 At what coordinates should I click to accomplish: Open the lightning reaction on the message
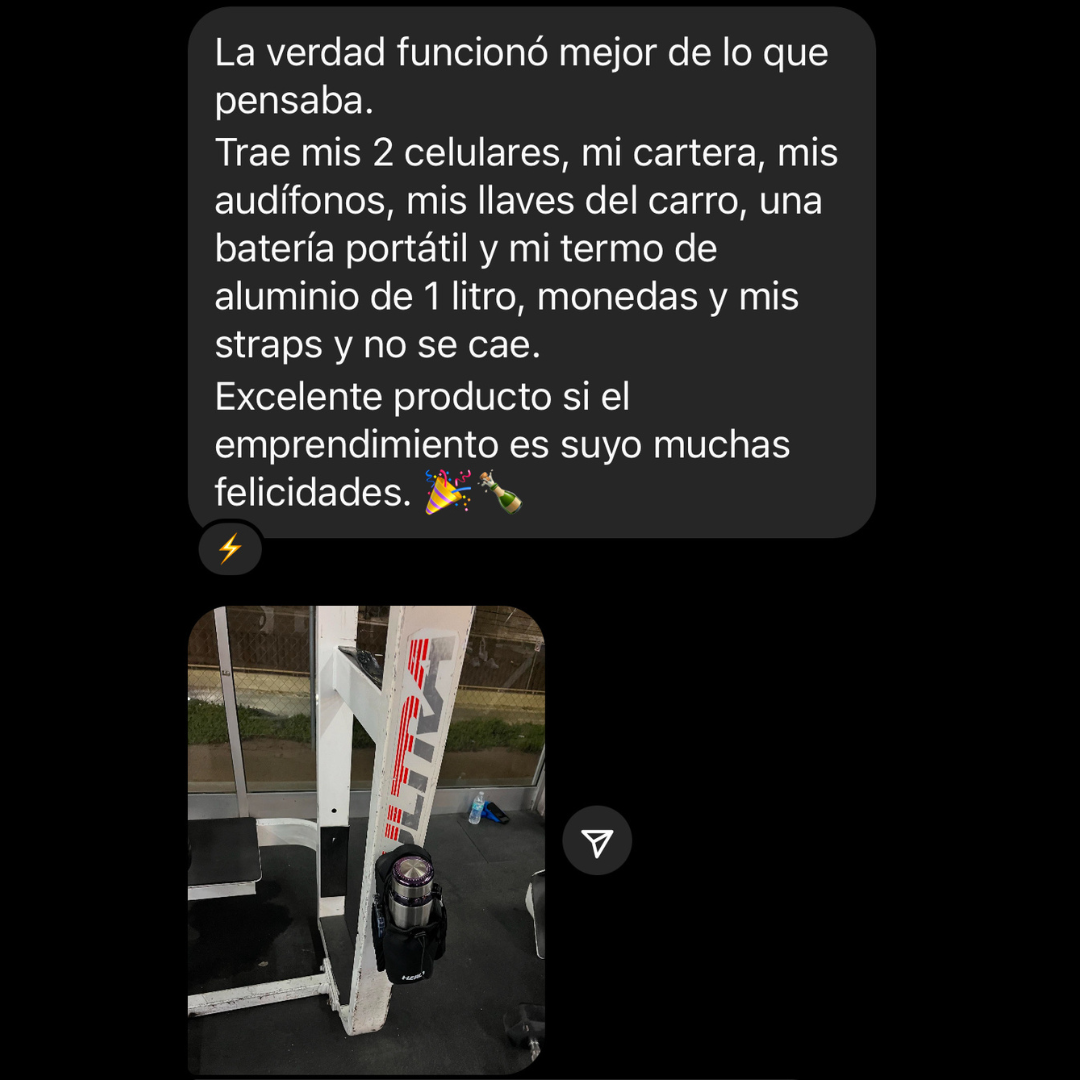[x=230, y=548]
